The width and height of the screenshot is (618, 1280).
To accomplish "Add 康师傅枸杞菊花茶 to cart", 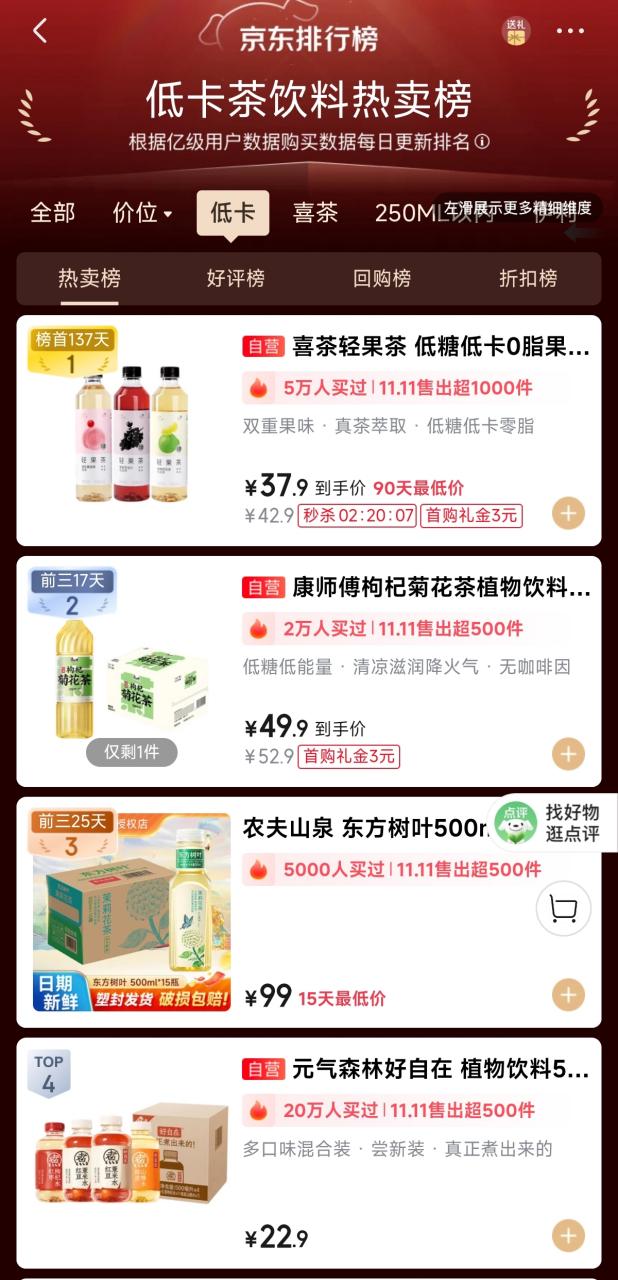I will click(x=568, y=754).
